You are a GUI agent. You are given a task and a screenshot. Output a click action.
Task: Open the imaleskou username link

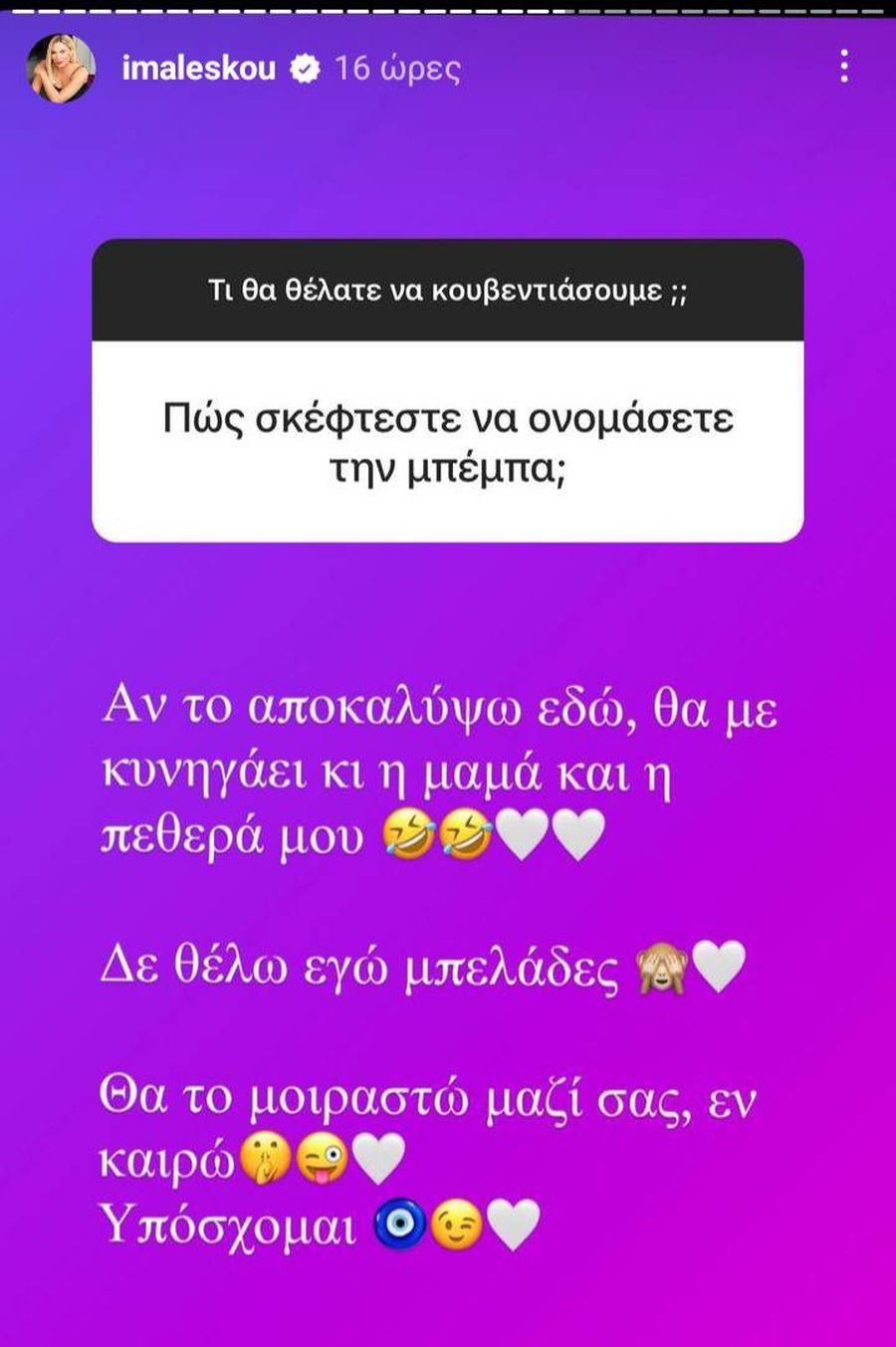(x=198, y=68)
